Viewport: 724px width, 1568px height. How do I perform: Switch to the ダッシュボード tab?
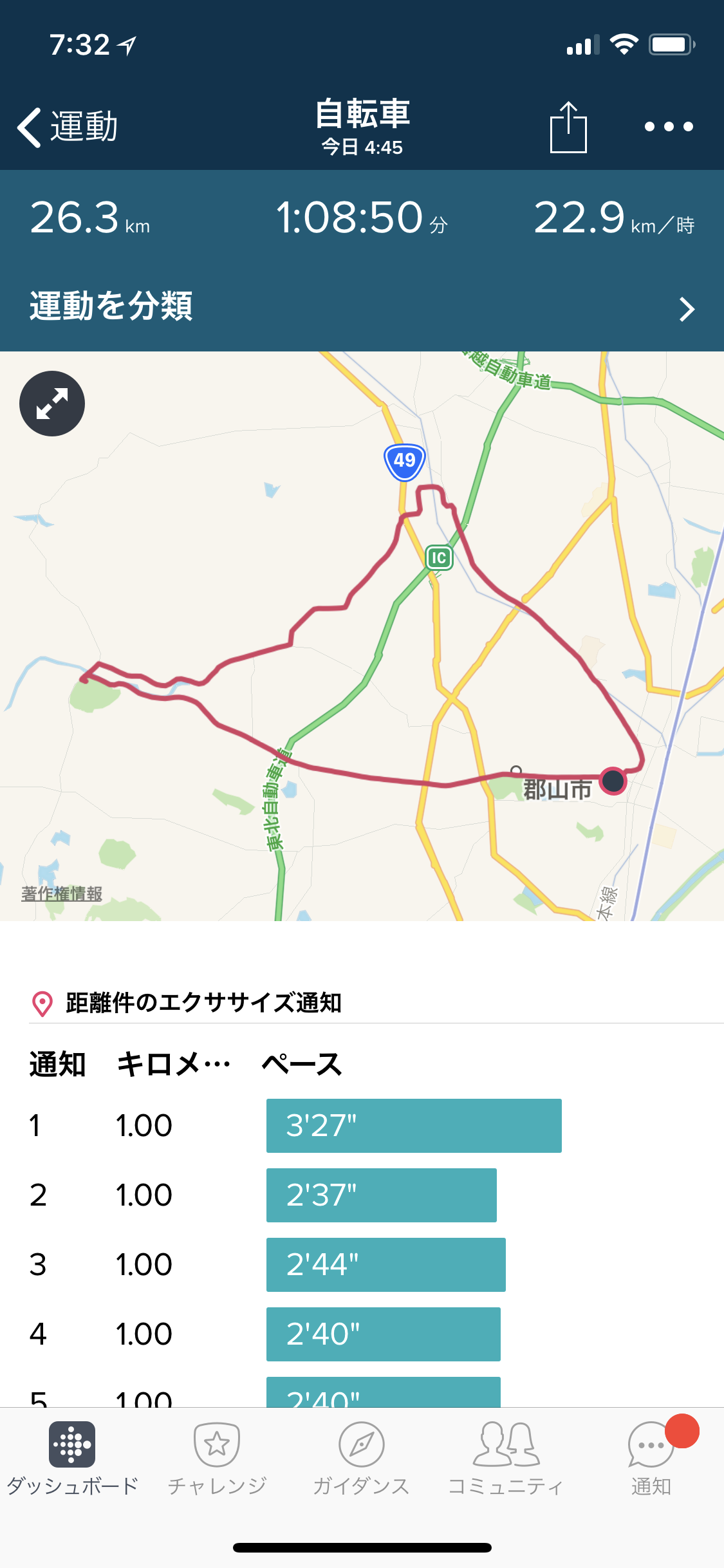pos(72,1458)
